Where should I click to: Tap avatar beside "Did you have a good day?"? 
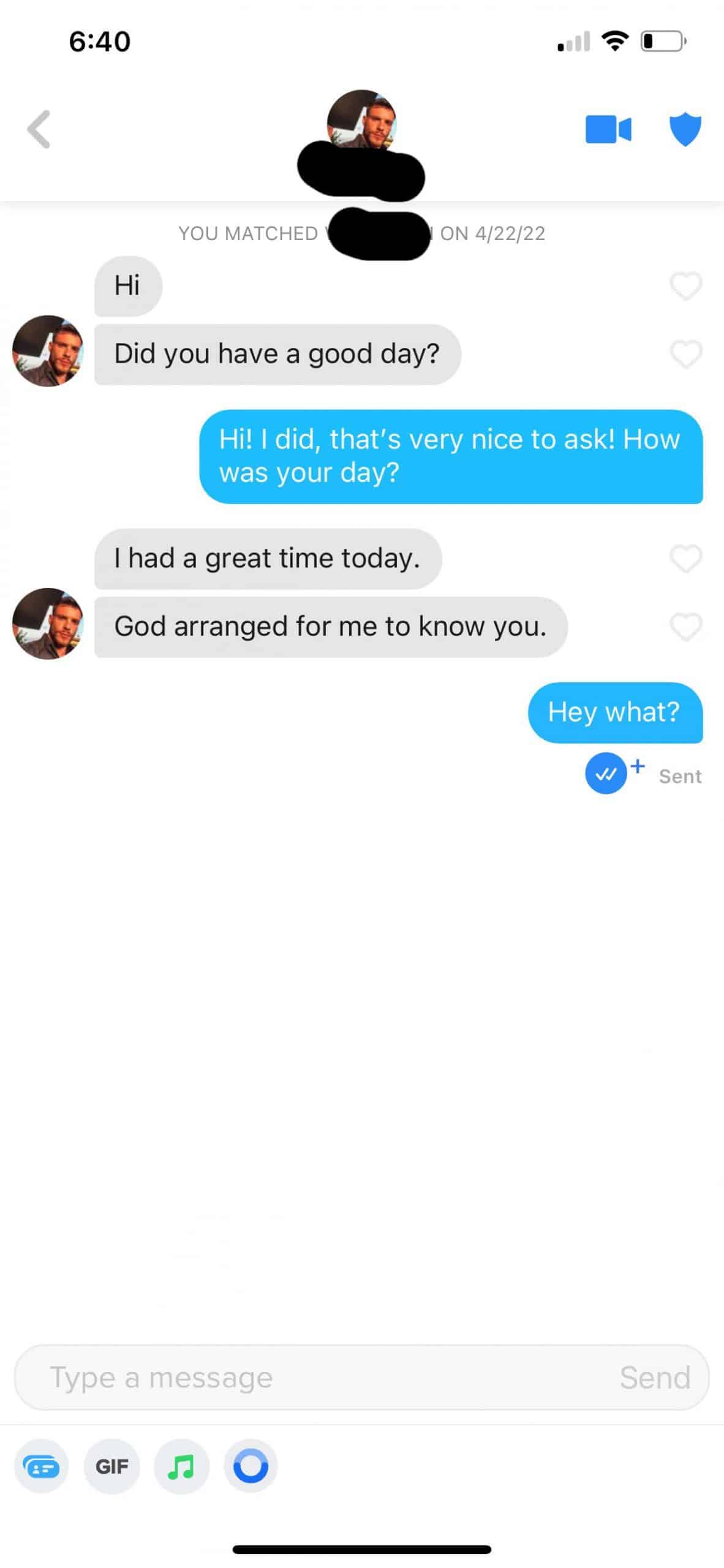[48, 351]
